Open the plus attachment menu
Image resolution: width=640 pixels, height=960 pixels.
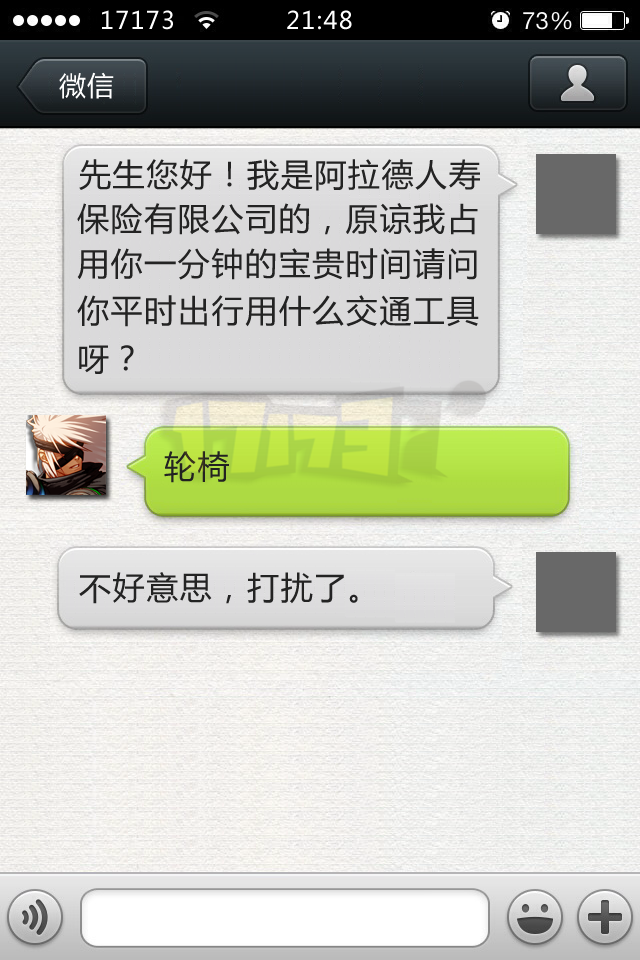pos(604,916)
